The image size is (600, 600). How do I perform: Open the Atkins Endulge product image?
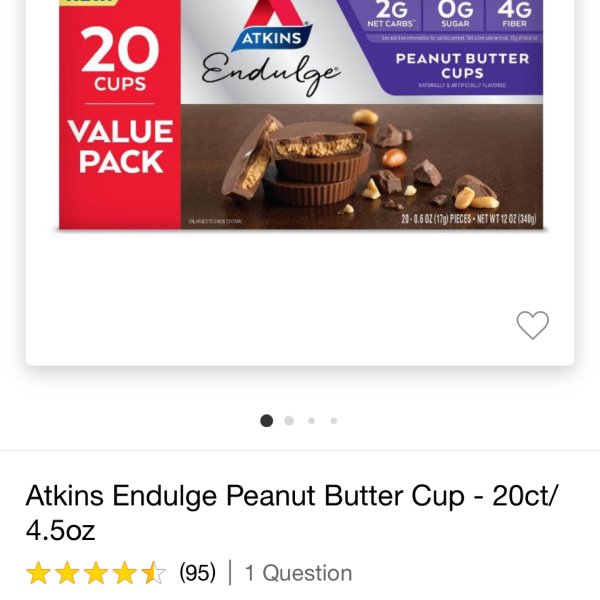pos(300,120)
